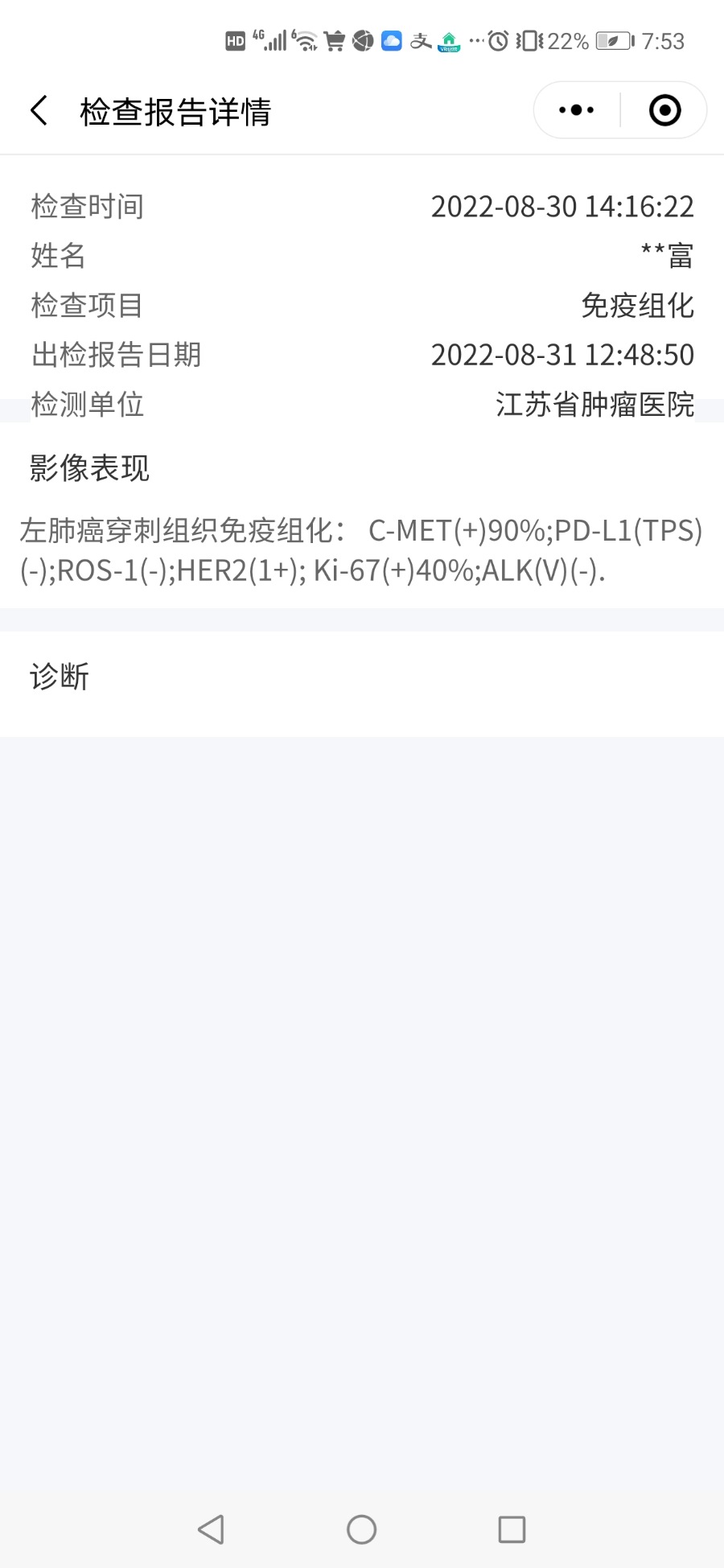Tap the system back triangle button
This screenshot has height=1568, width=724.
tap(211, 1529)
